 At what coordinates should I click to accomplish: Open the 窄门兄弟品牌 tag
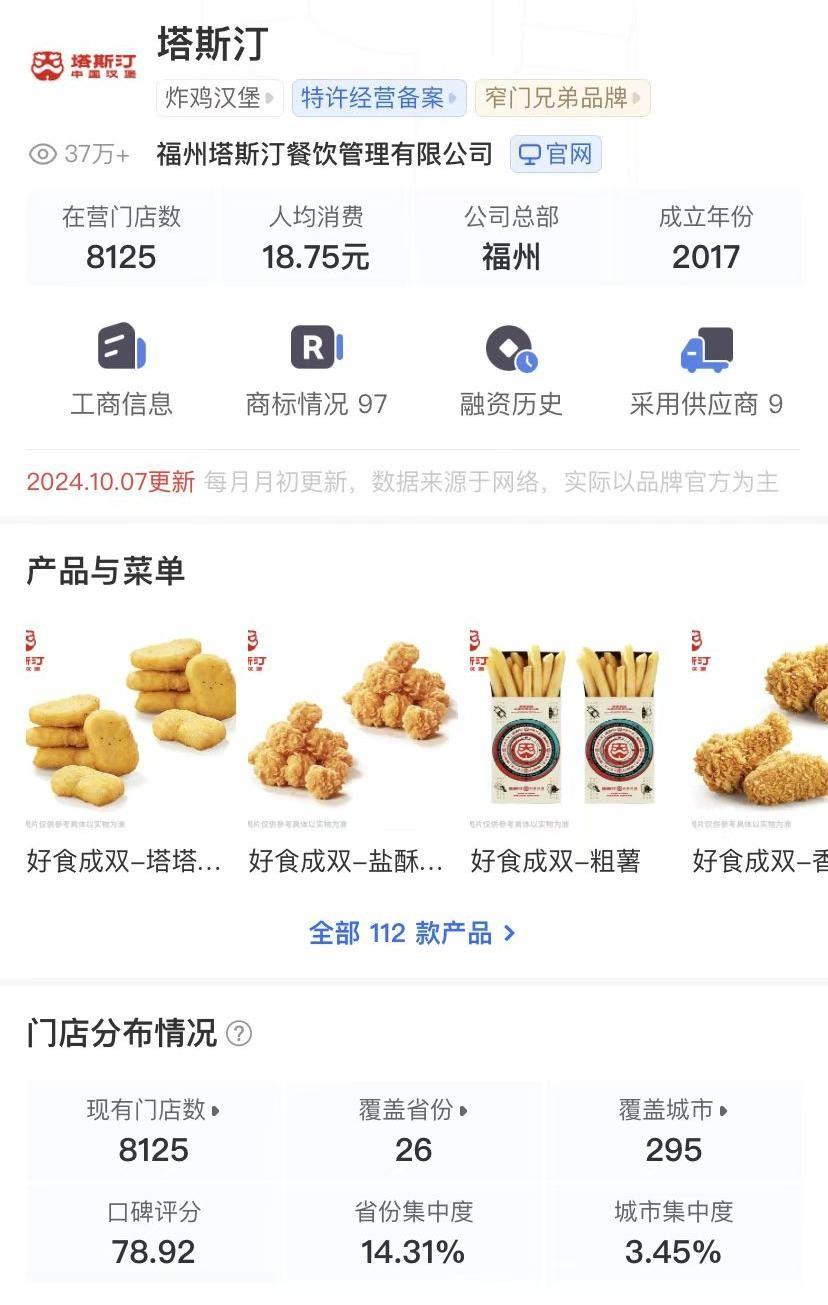tap(562, 98)
